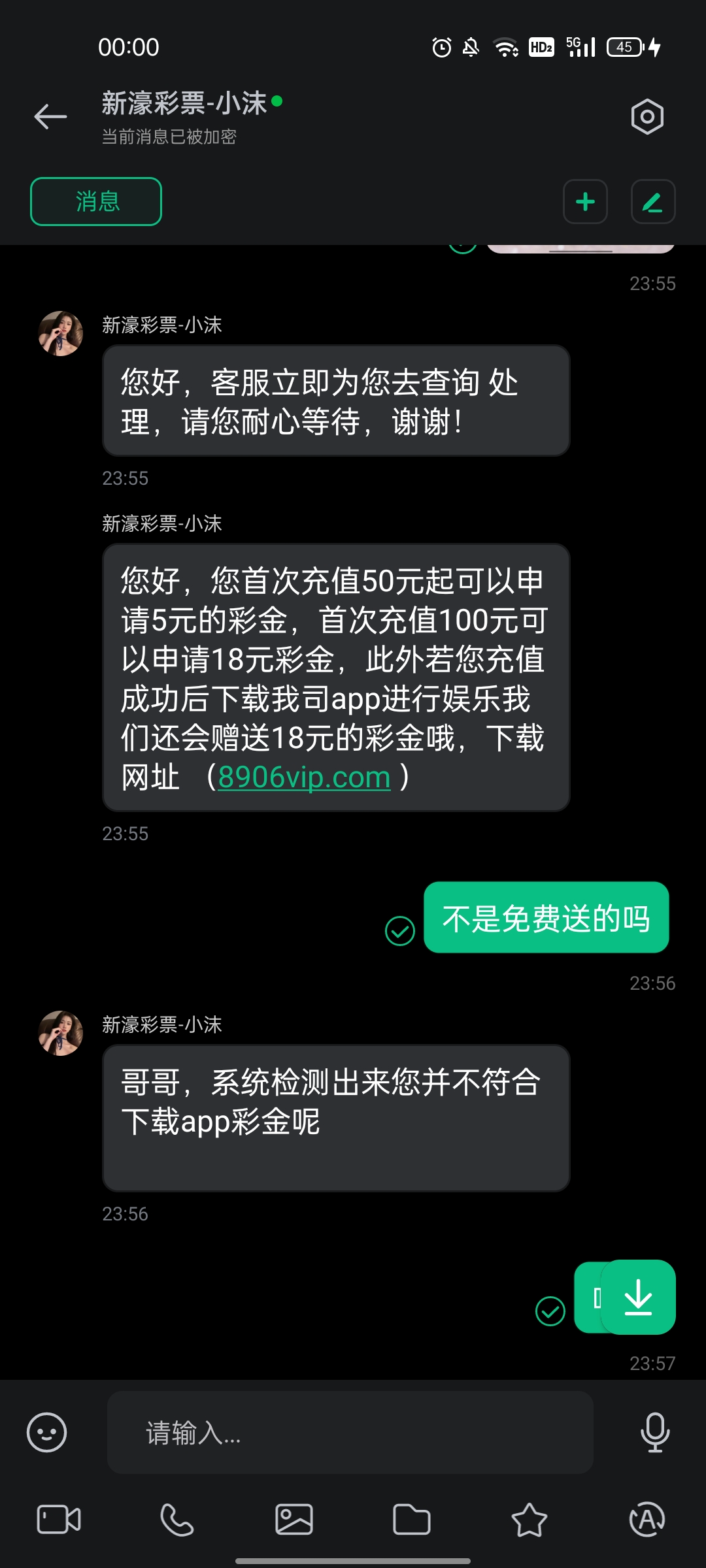Select the 消息 tab
The height and width of the screenshot is (1568, 706).
[95, 201]
